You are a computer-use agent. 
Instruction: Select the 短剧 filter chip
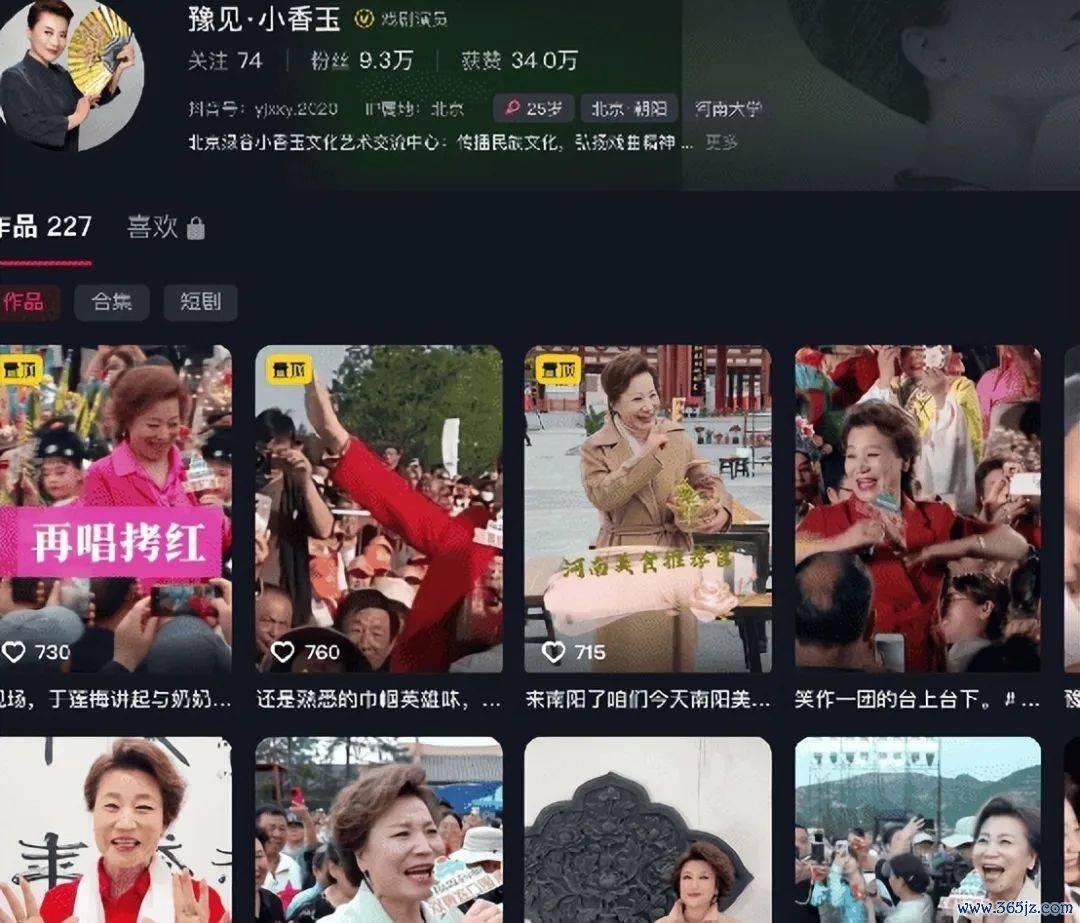tap(200, 302)
